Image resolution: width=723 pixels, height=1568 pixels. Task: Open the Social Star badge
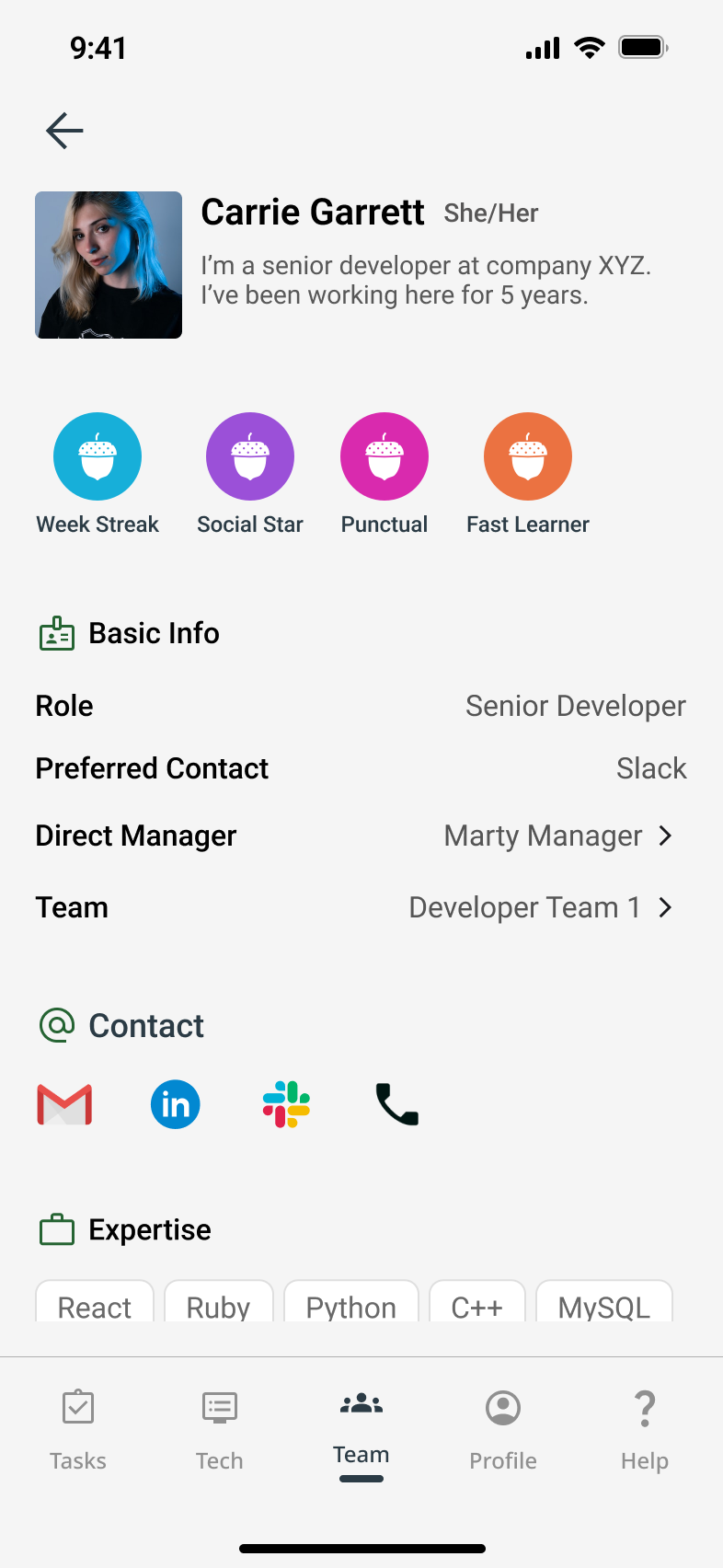point(250,456)
